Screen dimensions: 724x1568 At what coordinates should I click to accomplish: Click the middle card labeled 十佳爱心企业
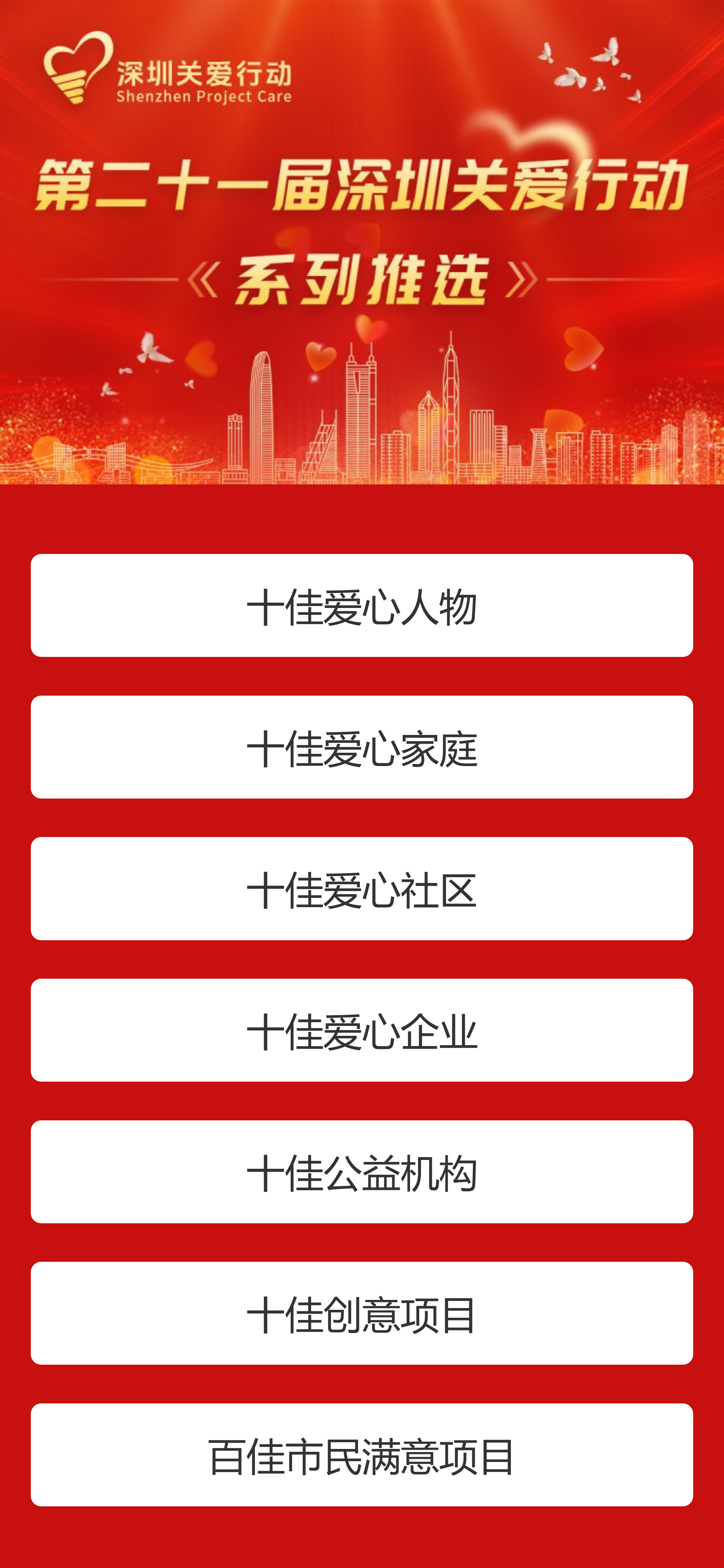click(362, 1030)
